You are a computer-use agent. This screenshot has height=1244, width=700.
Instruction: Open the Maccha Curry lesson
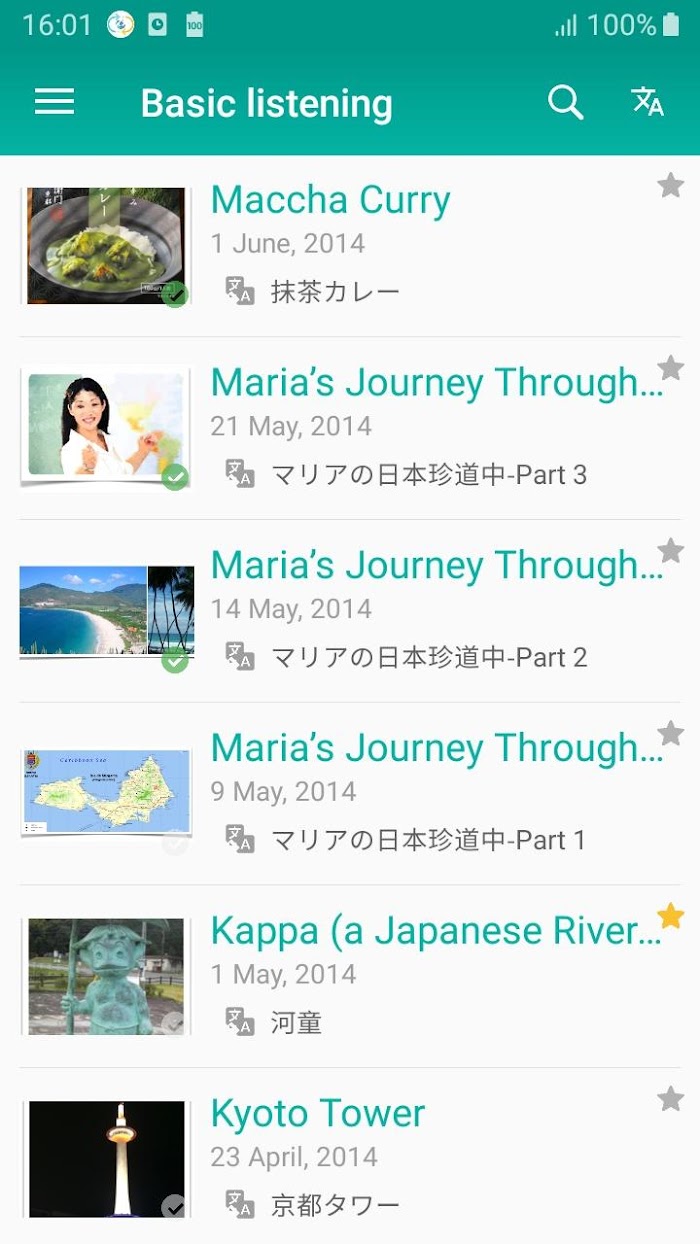coord(350,246)
